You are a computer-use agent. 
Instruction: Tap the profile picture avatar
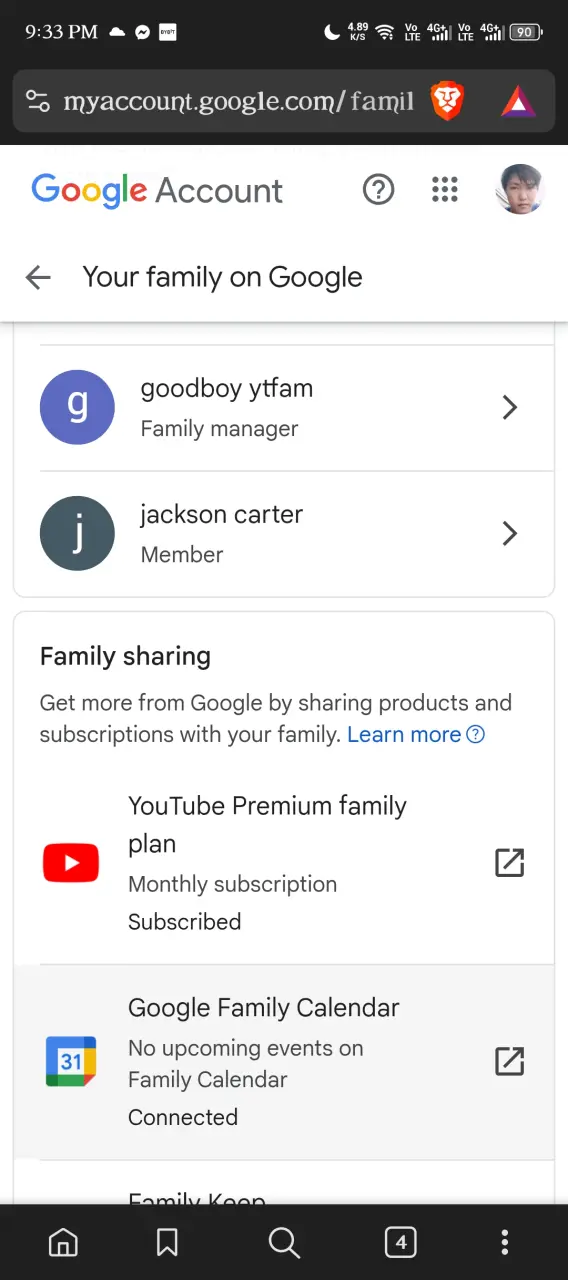pyautogui.click(x=519, y=189)
